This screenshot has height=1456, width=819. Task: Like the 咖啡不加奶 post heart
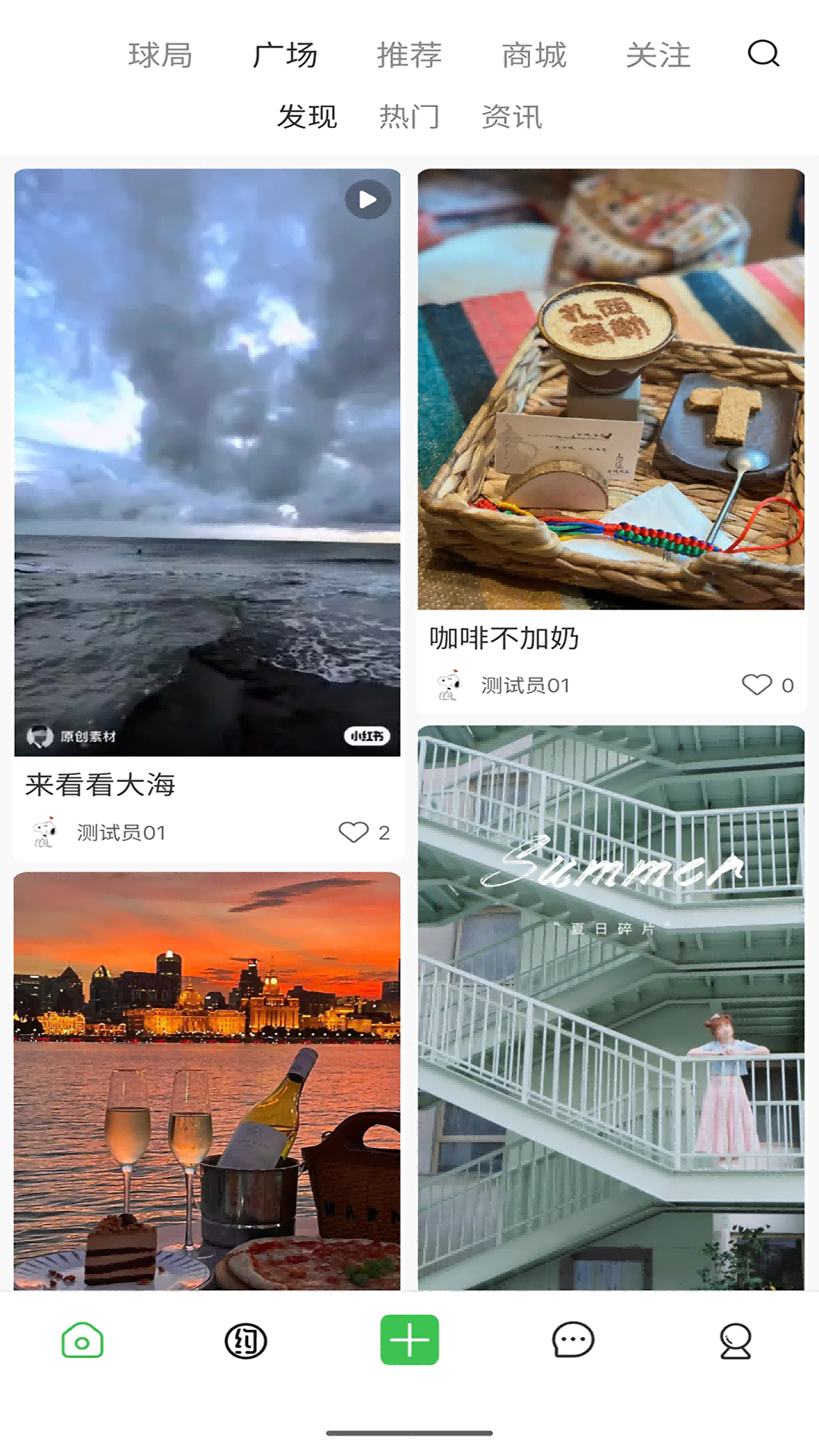point(757,685)
